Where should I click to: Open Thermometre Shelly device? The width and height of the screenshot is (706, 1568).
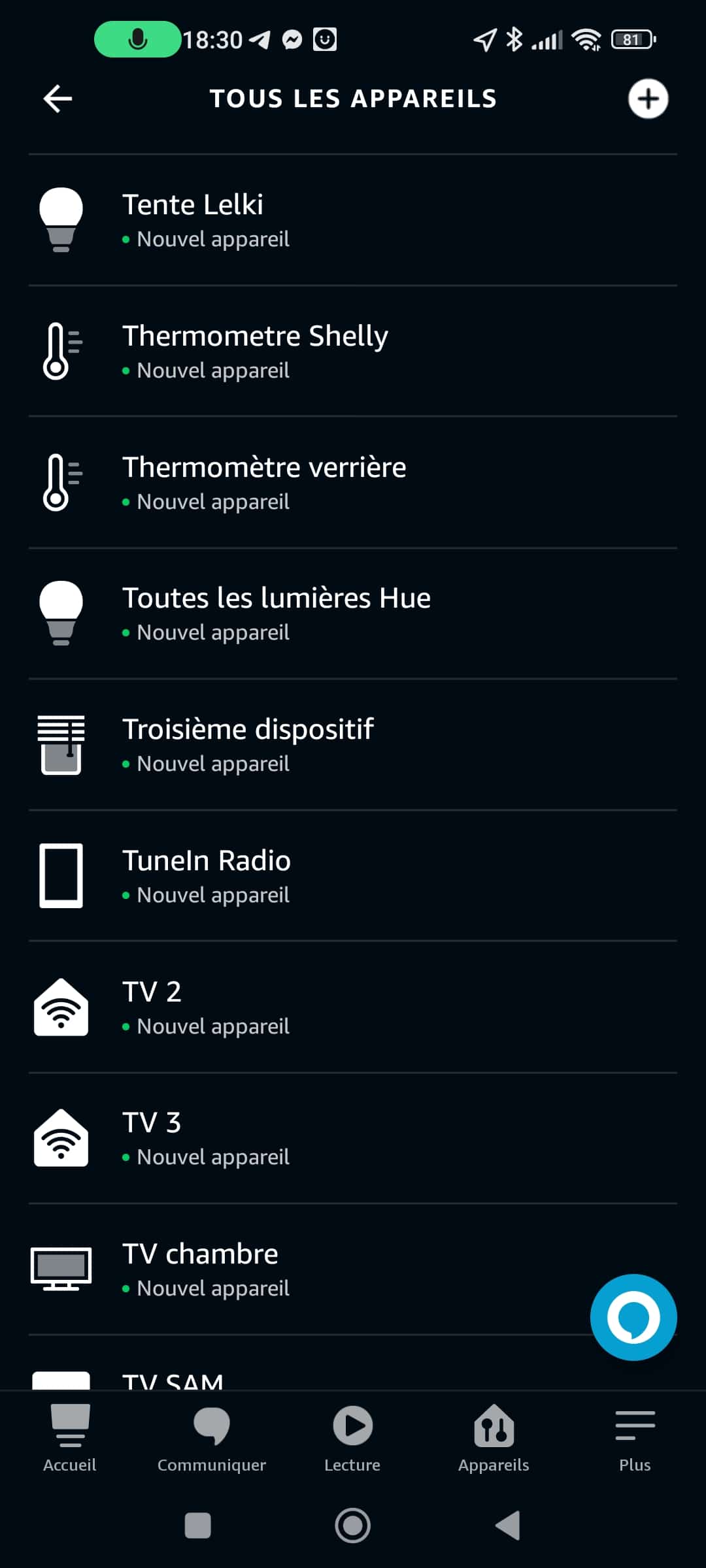click(353, 351)
